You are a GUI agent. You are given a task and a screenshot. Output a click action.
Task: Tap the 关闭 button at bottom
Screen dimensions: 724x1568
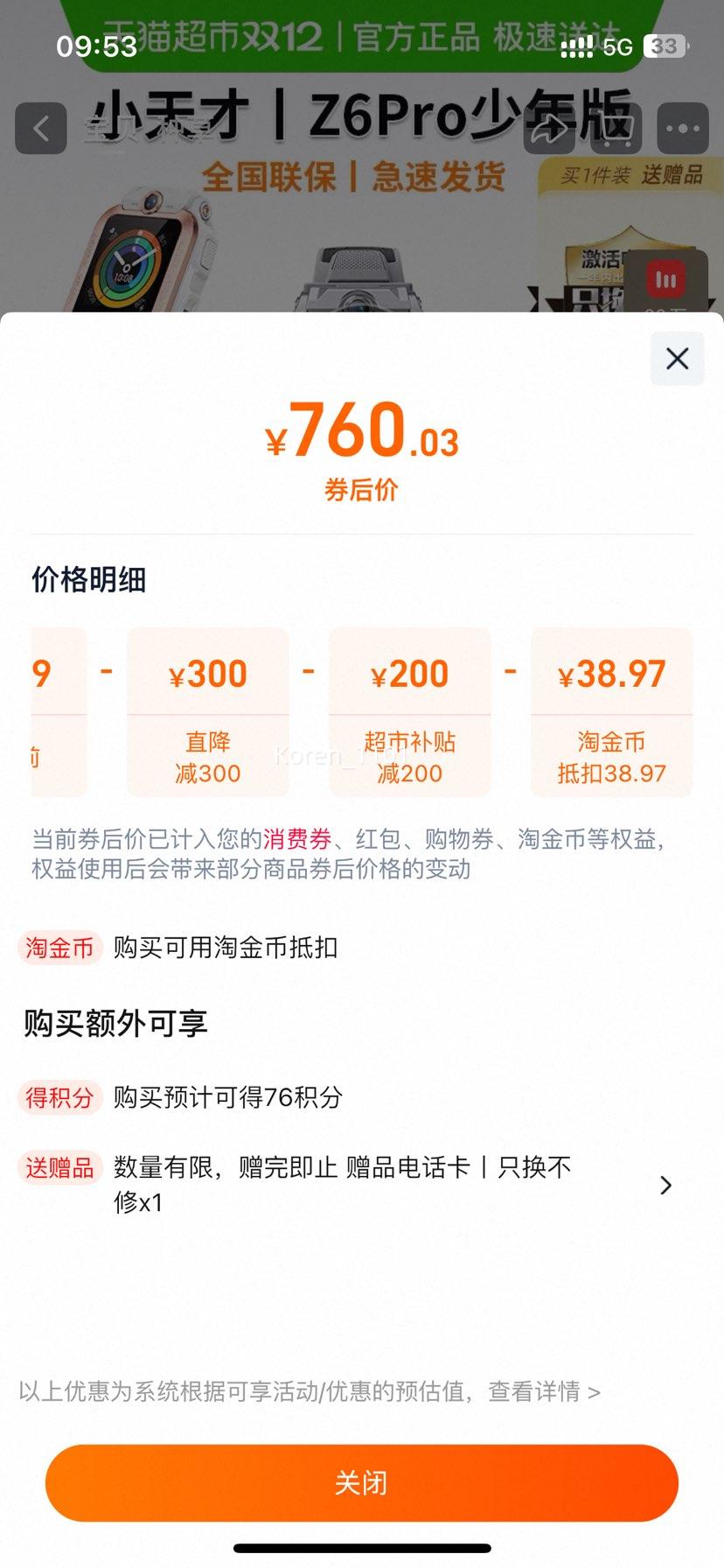[x=362, y=1482]
